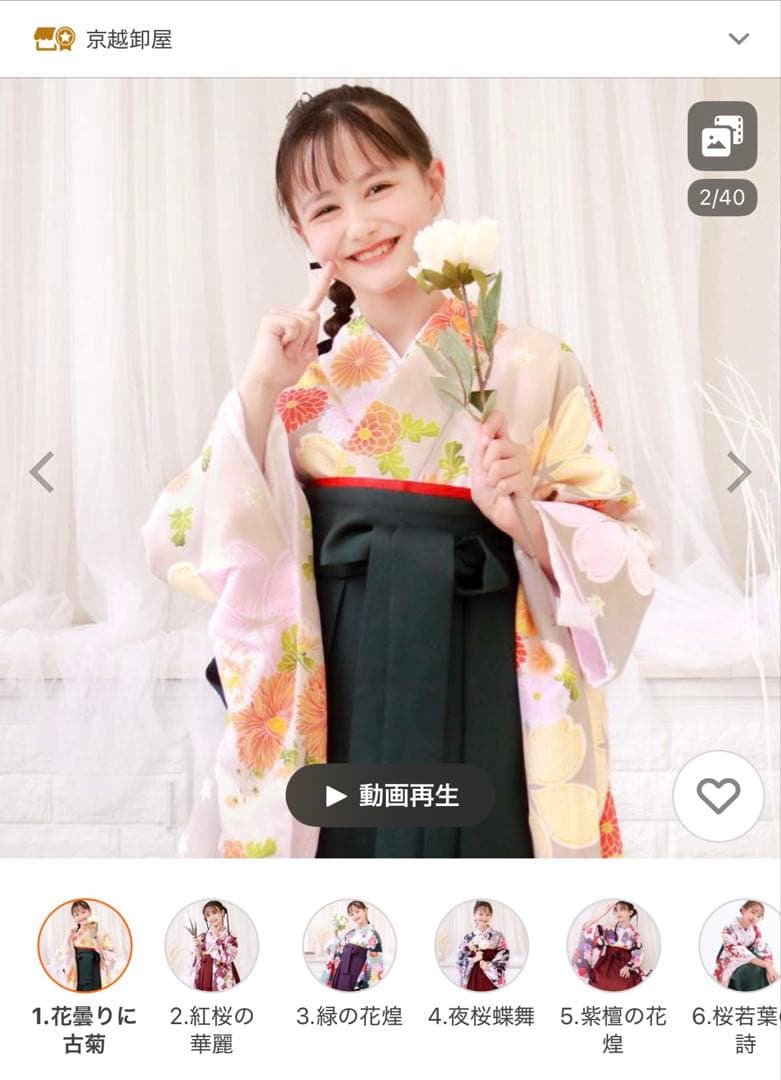
Task: Expand the 京越卸屋 shop header chevron
Action: pyautogui.click(x=738, y=39)
